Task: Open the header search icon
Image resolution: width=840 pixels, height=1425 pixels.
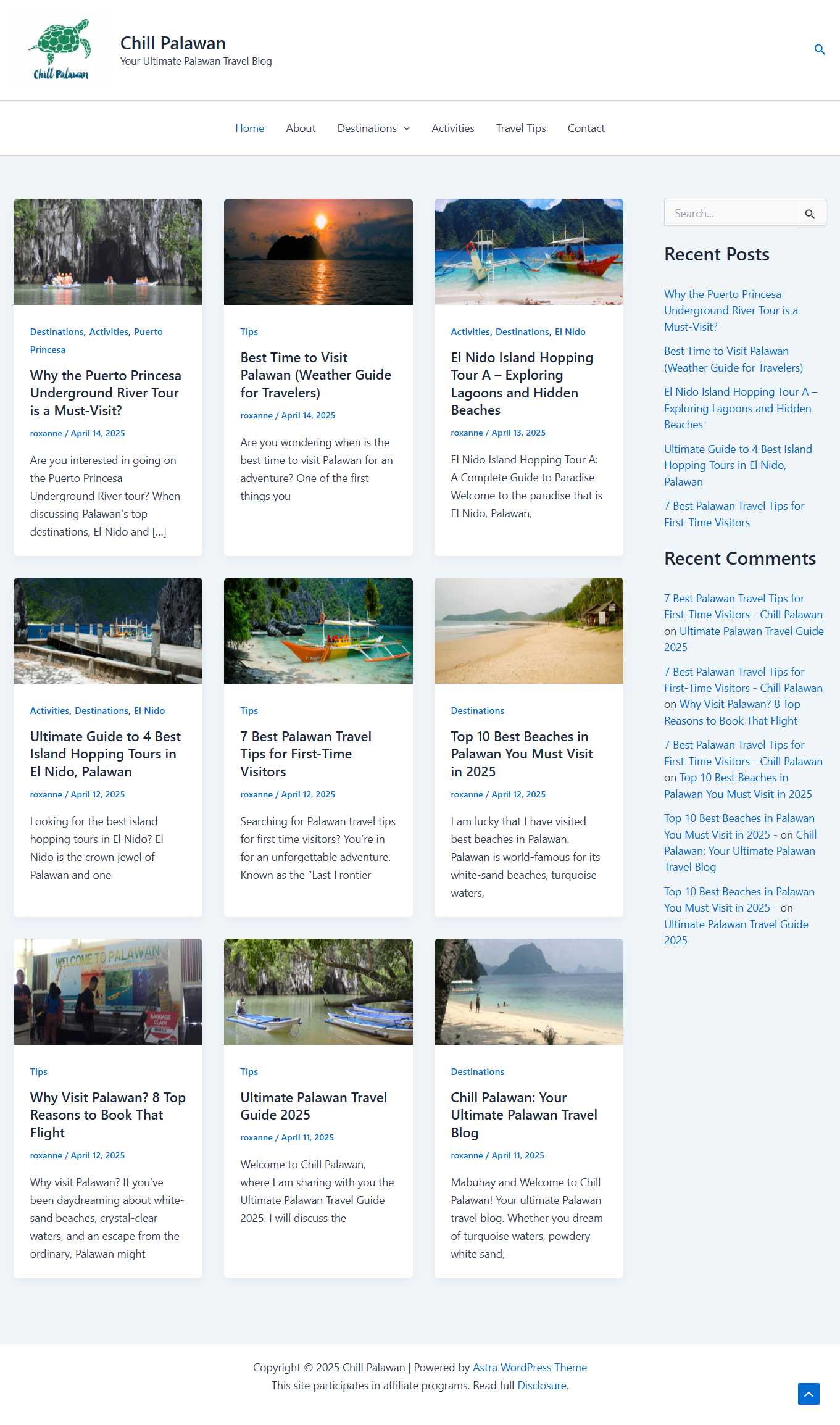Action: (819, 49)
